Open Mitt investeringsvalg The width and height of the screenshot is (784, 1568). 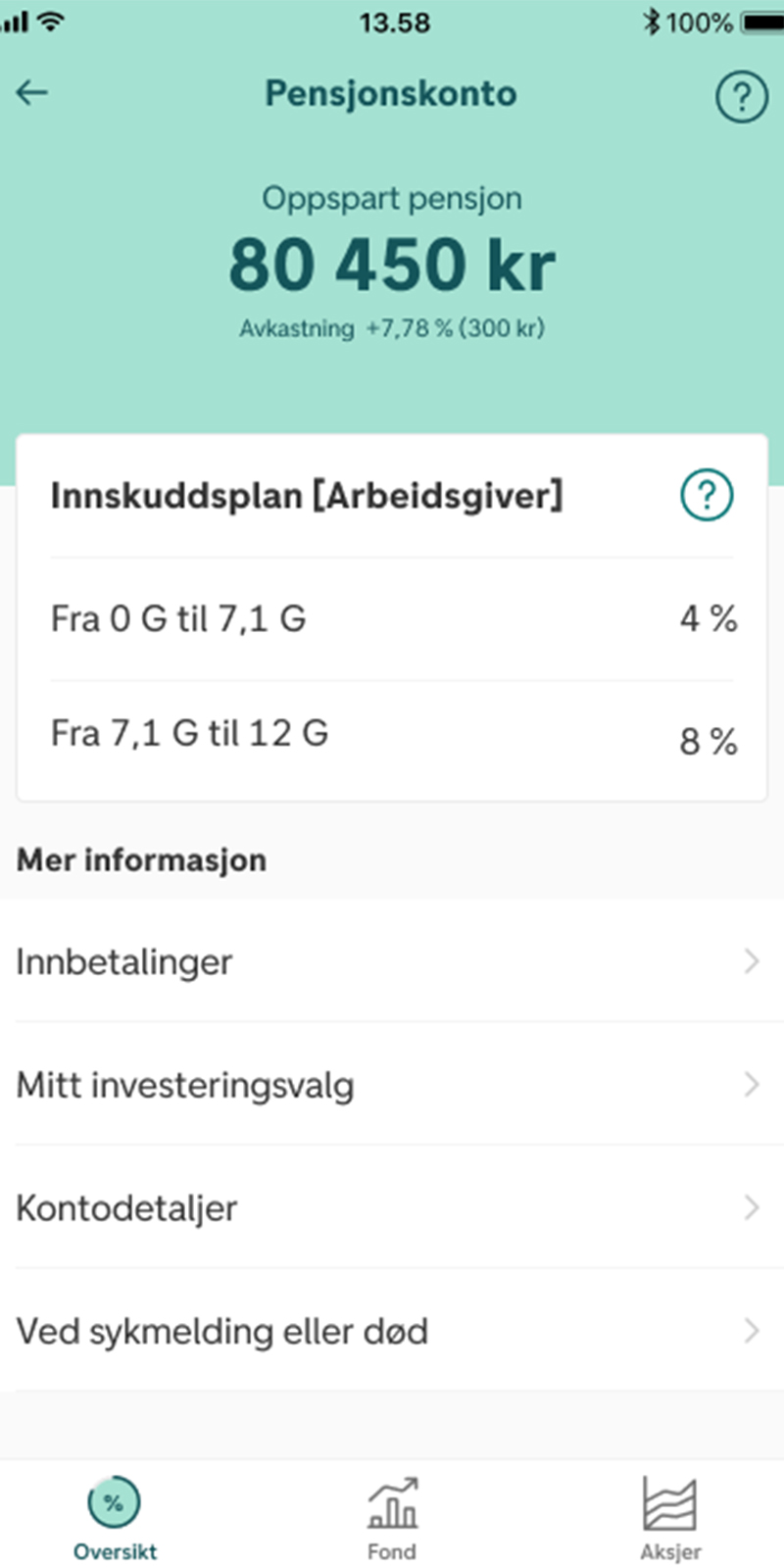click(x=392, y=1084)
